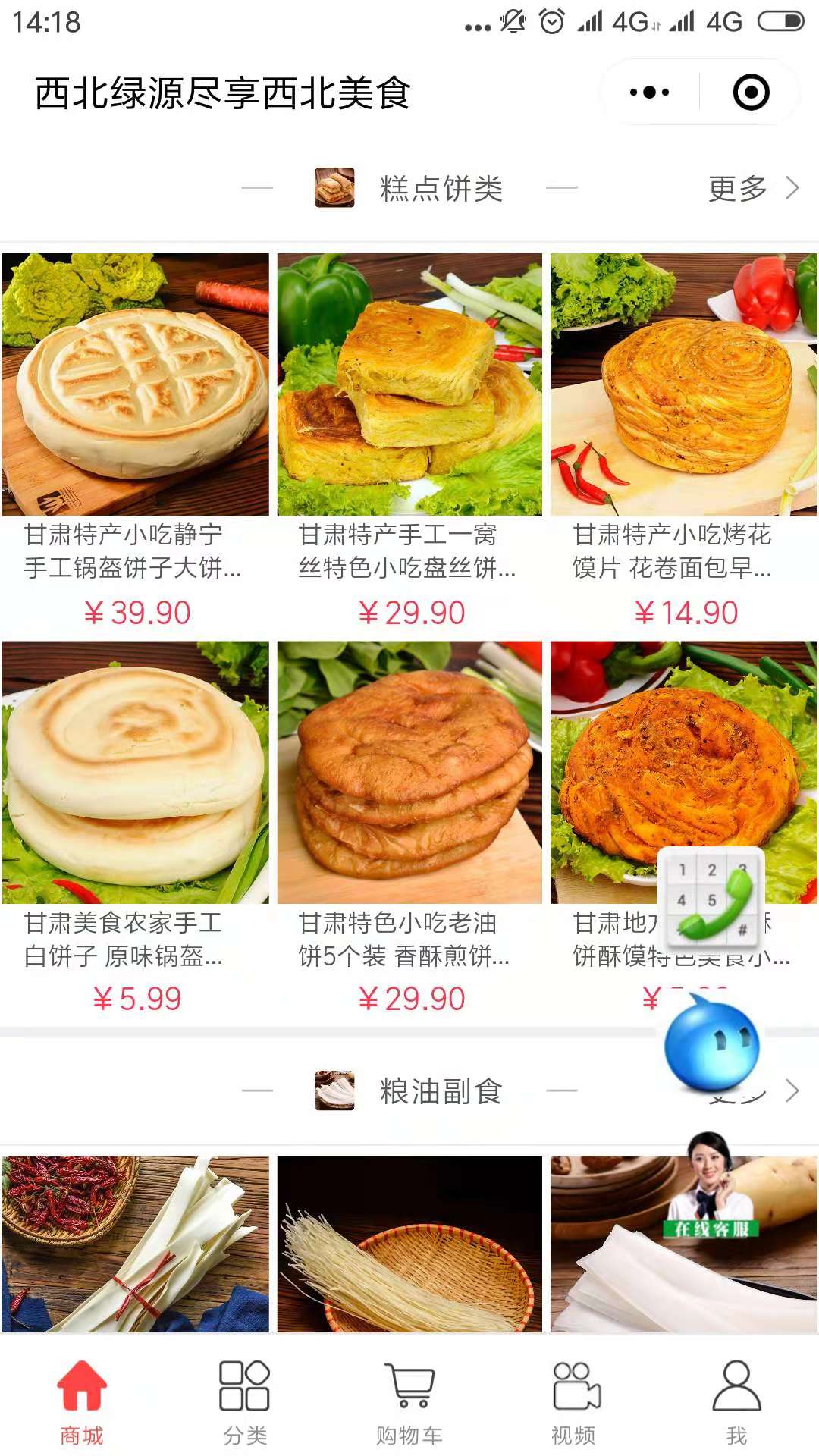Close the mini program with the circle icon
This screenshot has height=1456, width=819.
(x=751, y=93)
